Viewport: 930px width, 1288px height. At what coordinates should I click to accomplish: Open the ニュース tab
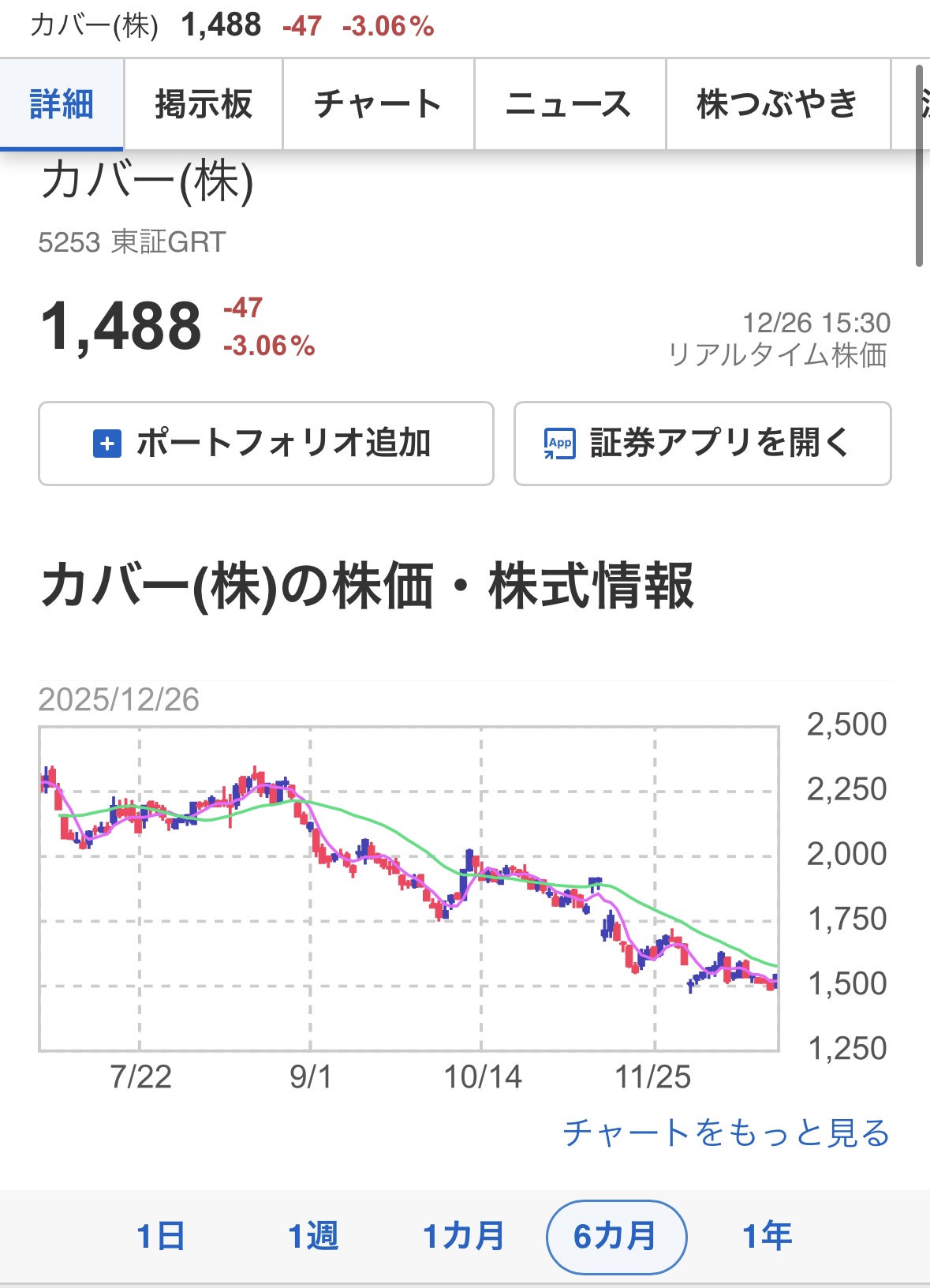point(569,104)
